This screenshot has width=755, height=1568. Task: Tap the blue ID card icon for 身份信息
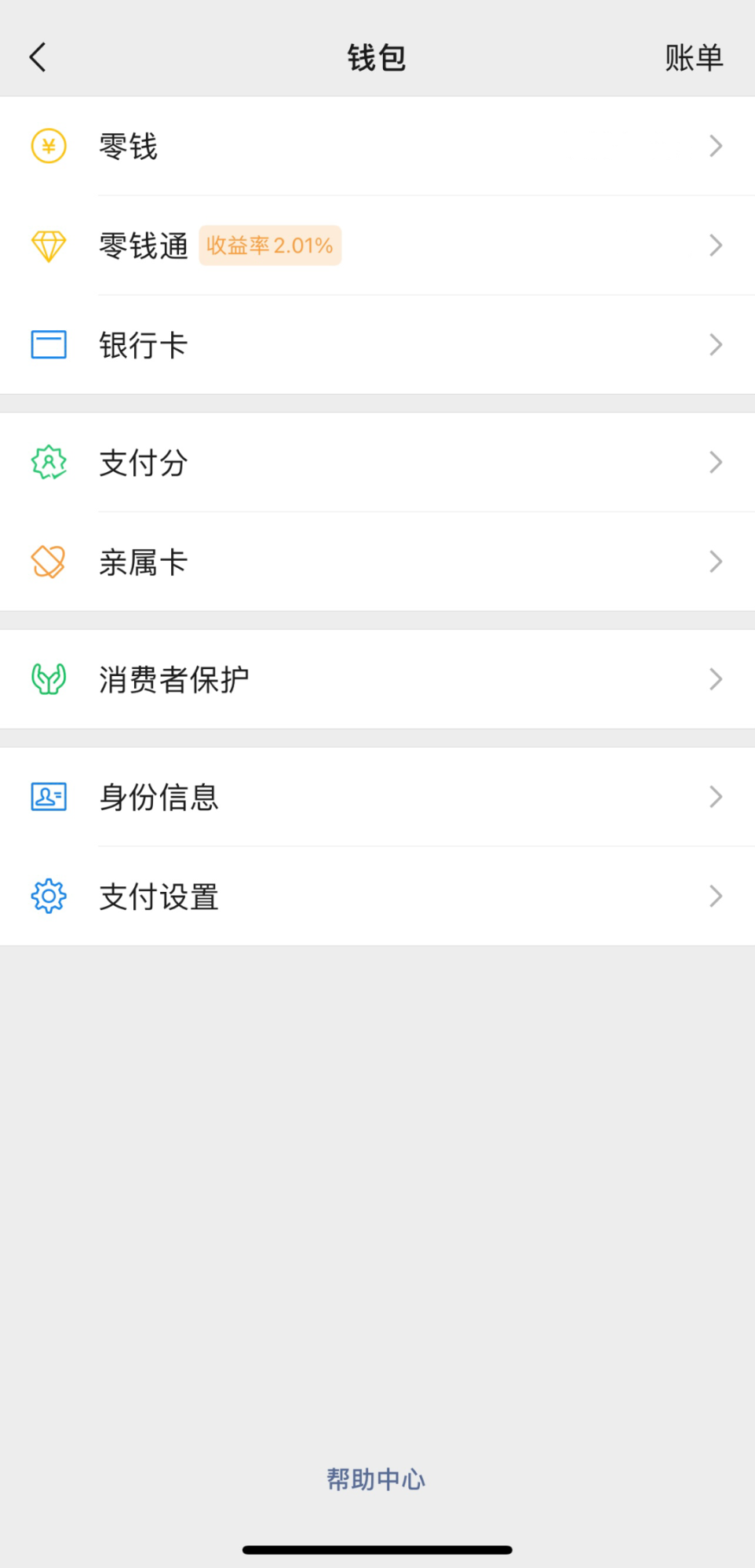(x=48, y=797)
